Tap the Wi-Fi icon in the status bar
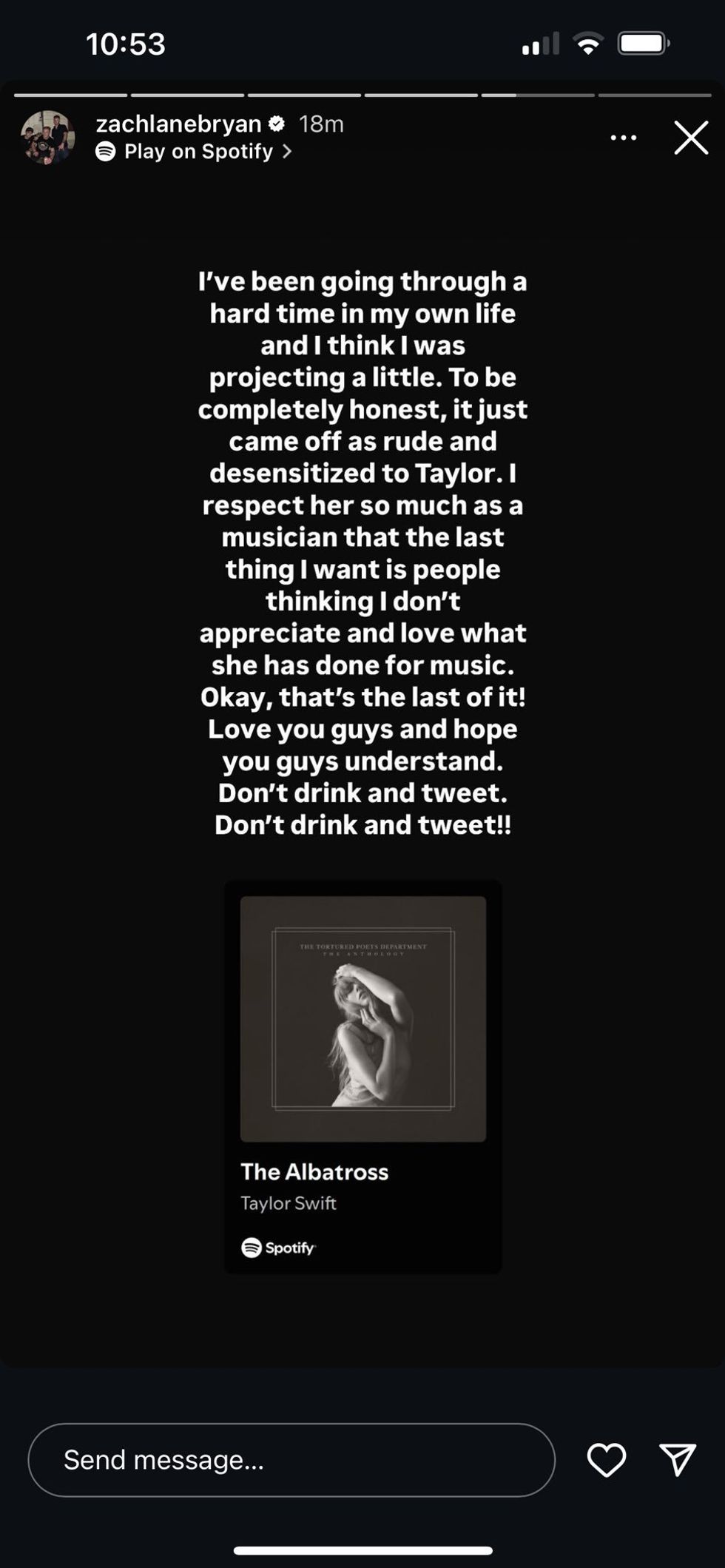725x1568 pixels. [x=588, y=44]
